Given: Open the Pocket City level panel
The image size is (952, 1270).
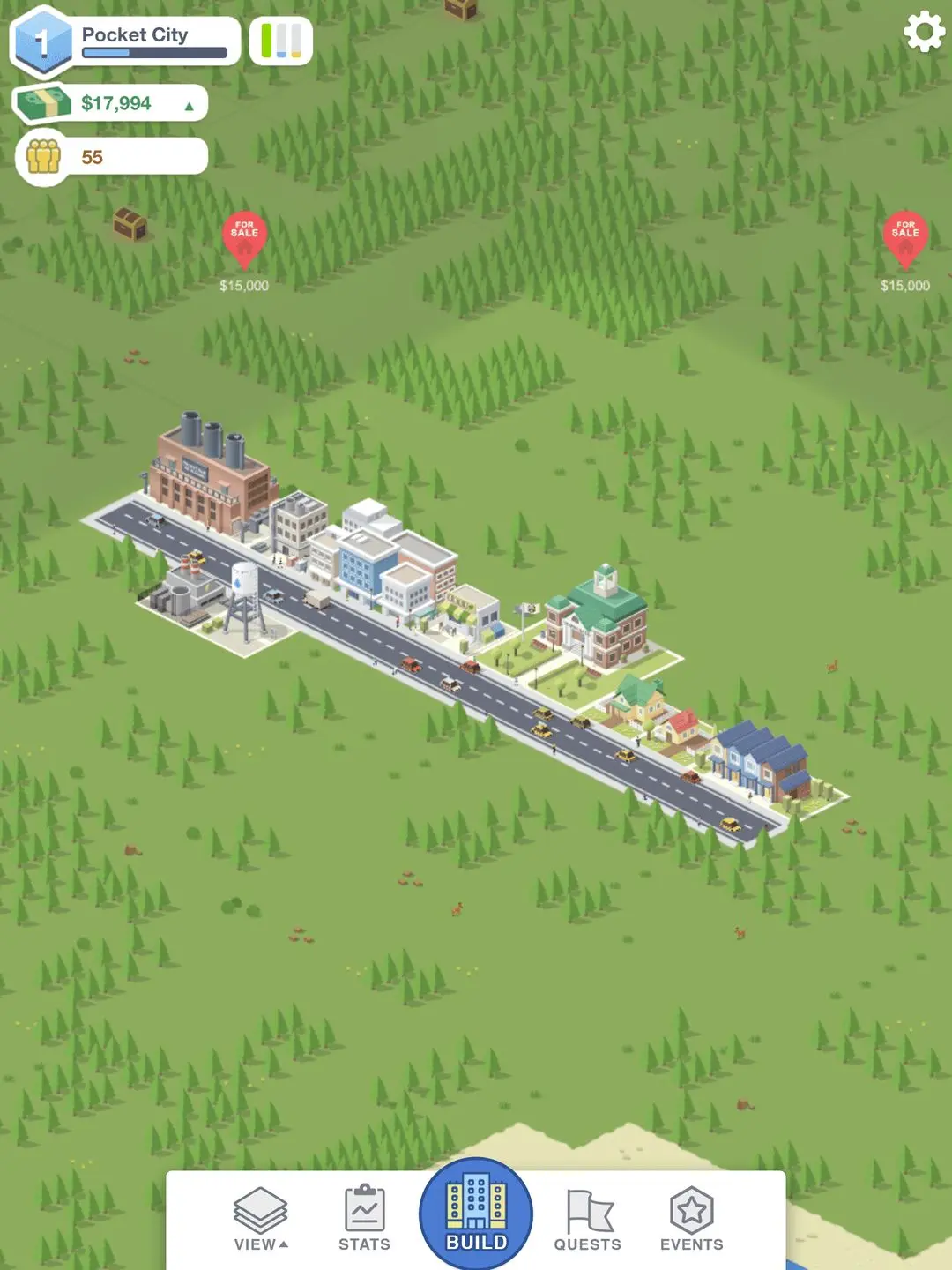Looking at the screenshot, I should 132,41.
